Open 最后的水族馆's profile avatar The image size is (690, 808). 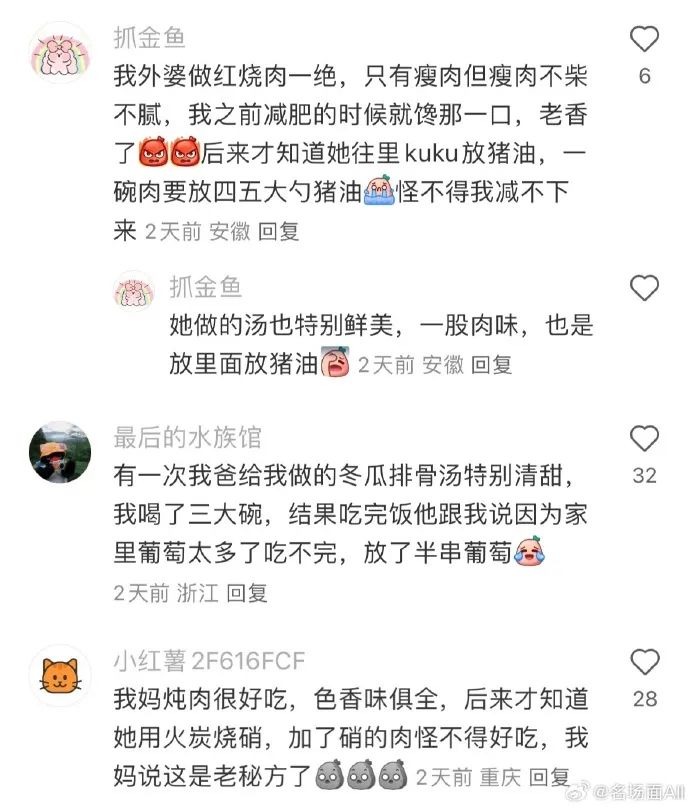click(61, 451)
